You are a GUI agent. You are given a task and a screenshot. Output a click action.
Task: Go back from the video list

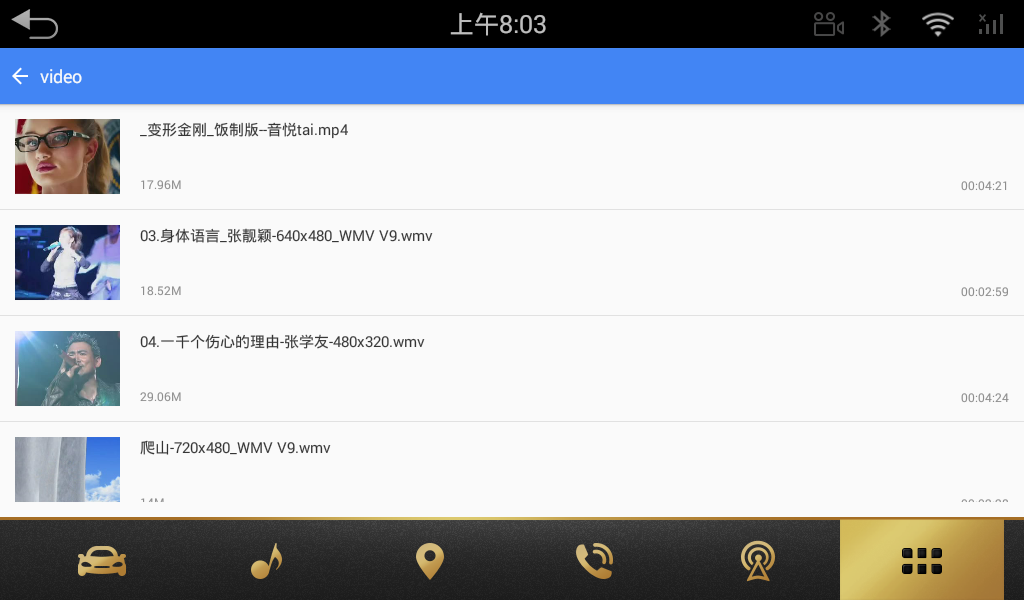point(20,77)
